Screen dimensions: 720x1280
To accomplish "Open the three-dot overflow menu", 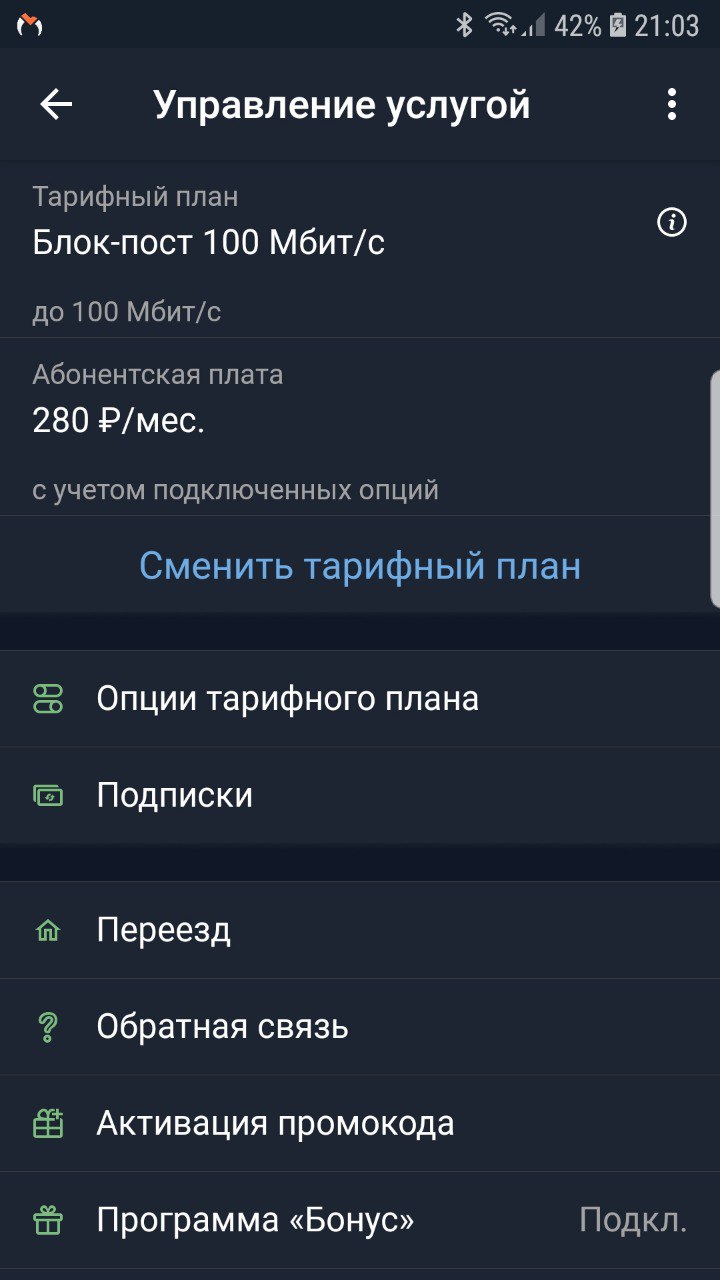I will tap(671, 105).
